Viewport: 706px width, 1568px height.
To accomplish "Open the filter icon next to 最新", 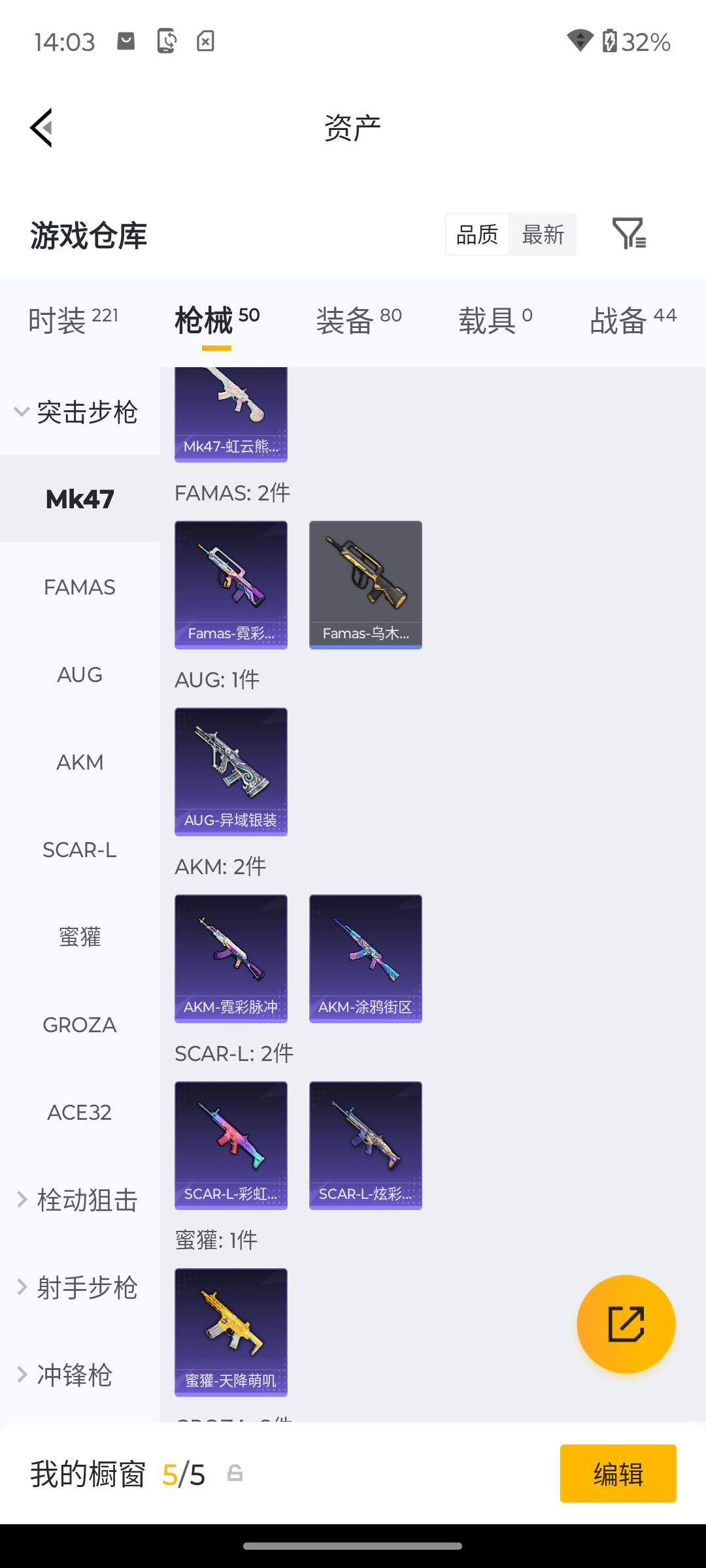I will click(x=629, y=234).
